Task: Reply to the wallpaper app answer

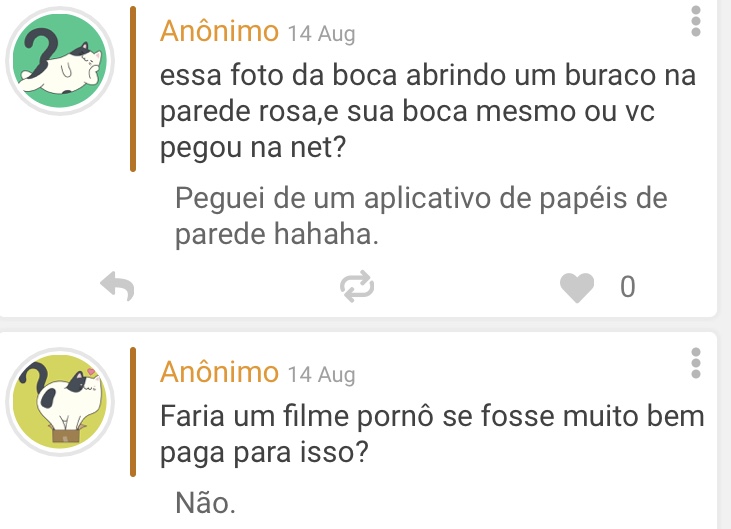Action: point(118,287)
